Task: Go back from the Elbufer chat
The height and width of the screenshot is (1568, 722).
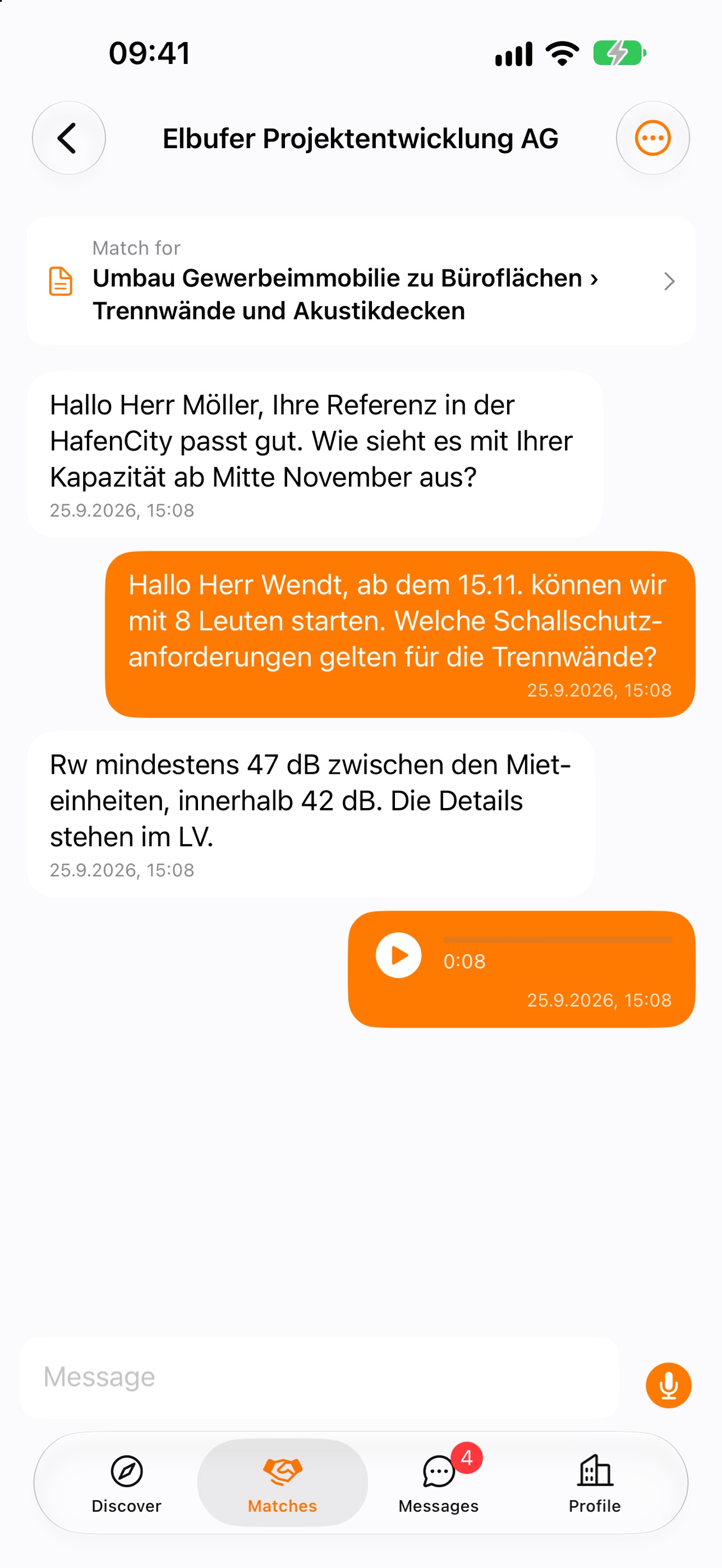Action: coord(69,138)
